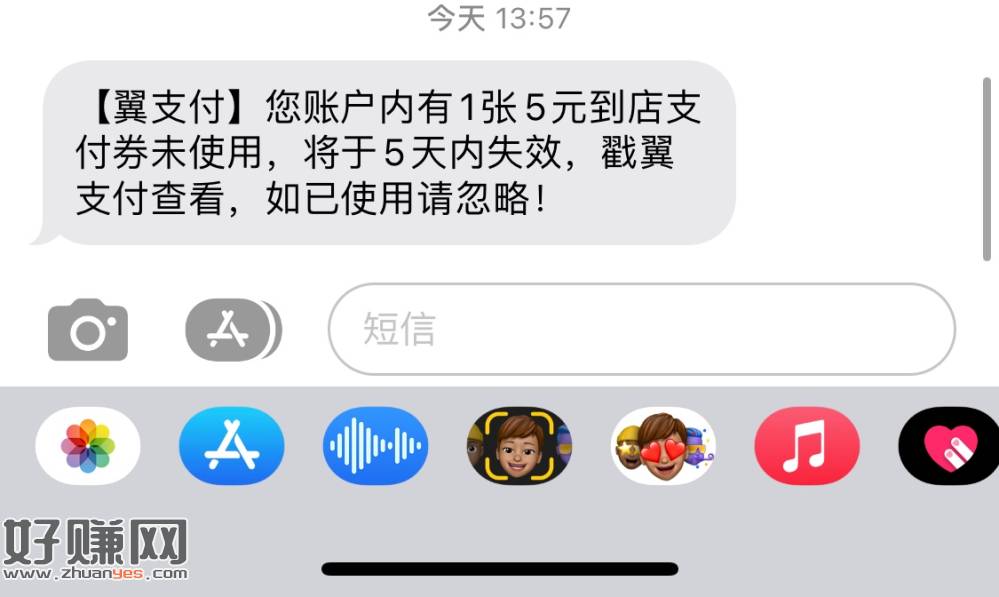Toggle the iMessage apps drawer button
The image size is (999, 597).
pyautogui.click(x=233, y=330)
